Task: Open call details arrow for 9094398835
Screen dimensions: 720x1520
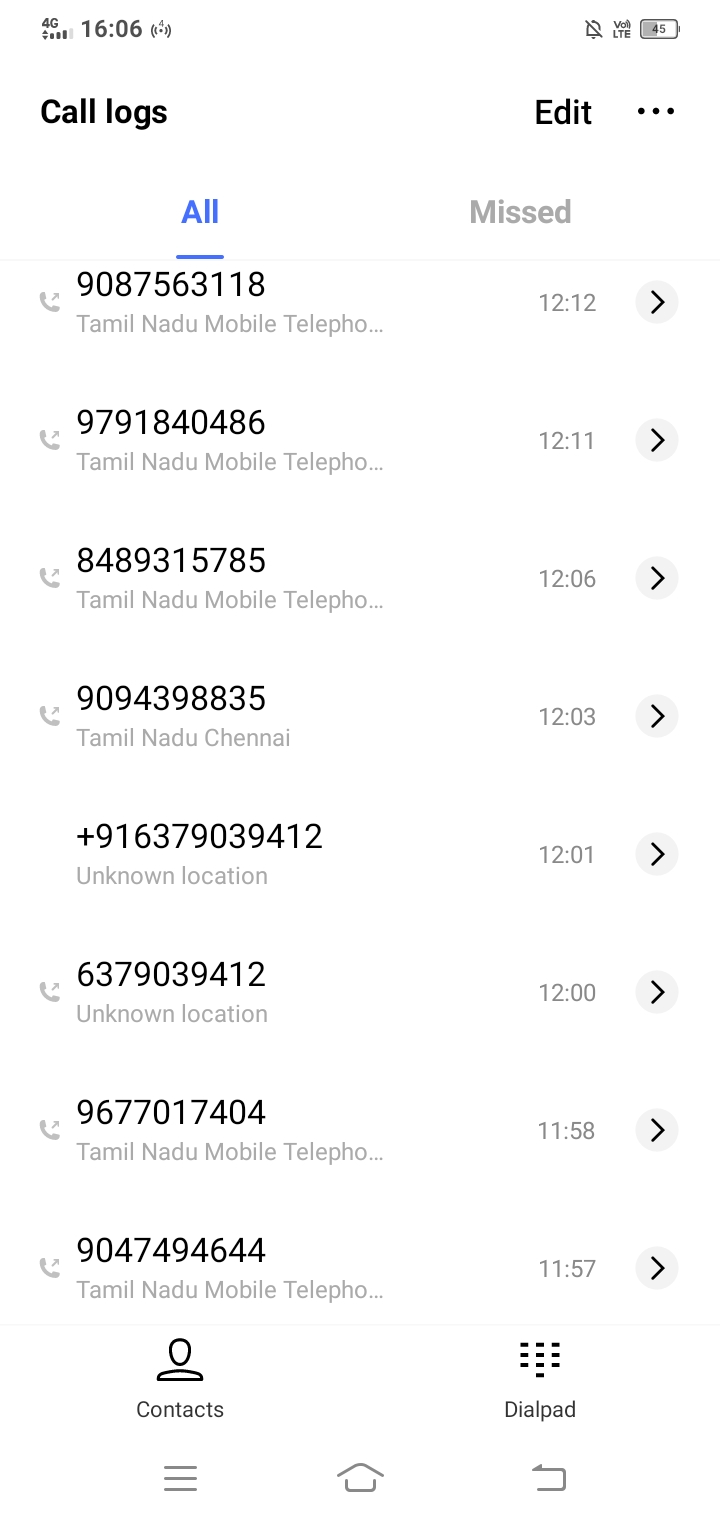Action: click(657, 716)
